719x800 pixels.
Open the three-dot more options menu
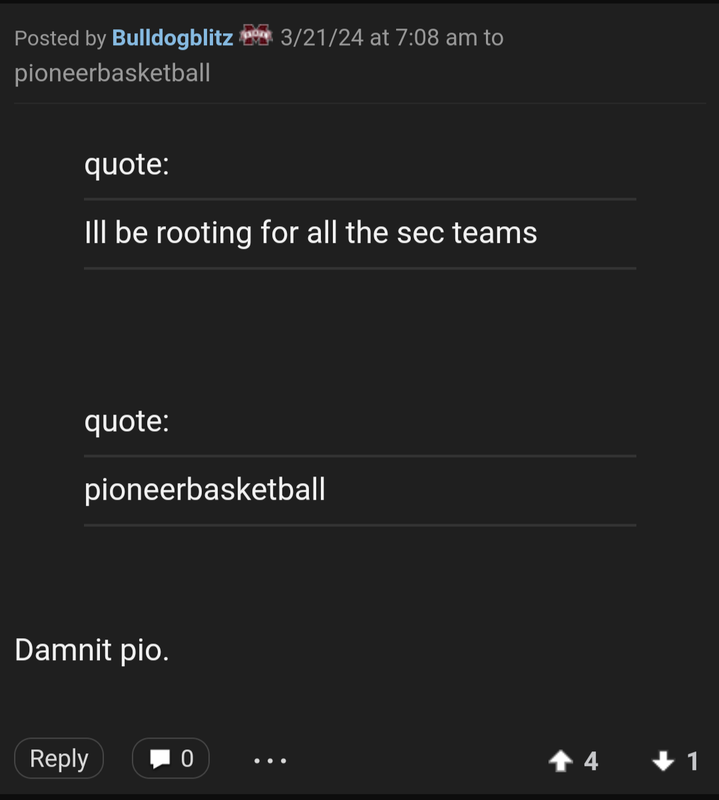click(x=270, y=760)
